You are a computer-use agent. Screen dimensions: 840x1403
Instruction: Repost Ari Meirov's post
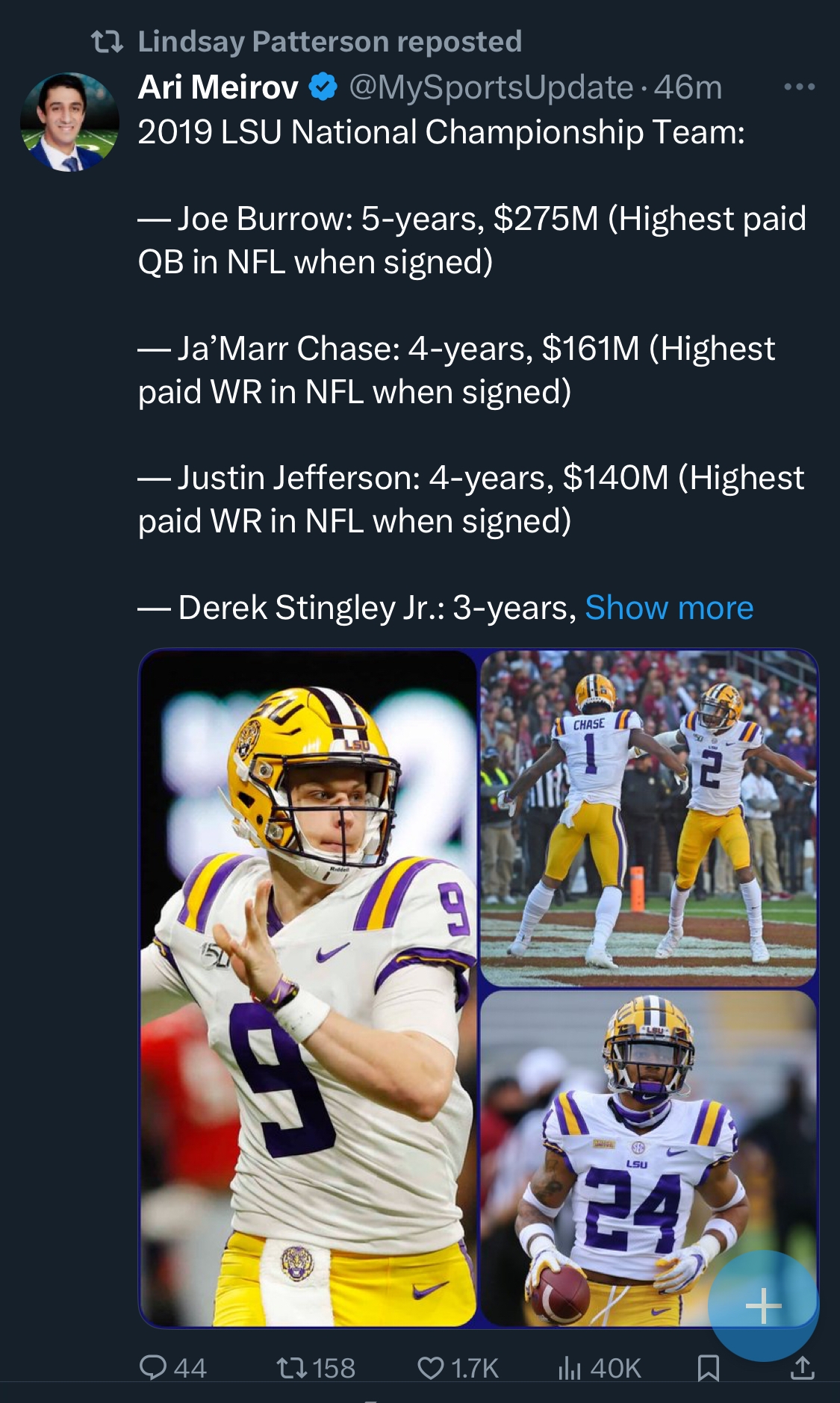[x=316, y=1368]
